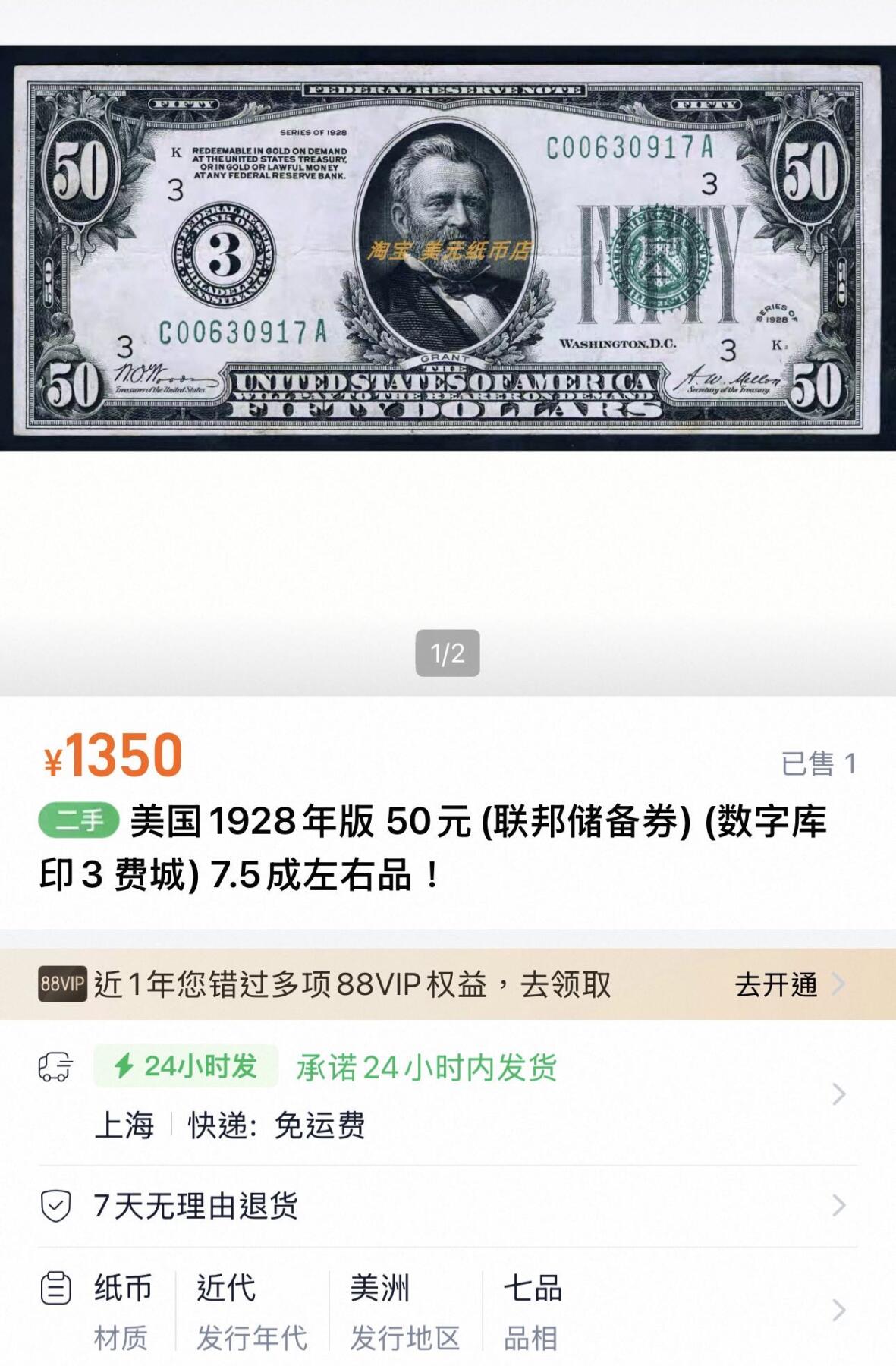
Task: Click the 1/2 image counter indicator
Action: click(448, 651)
